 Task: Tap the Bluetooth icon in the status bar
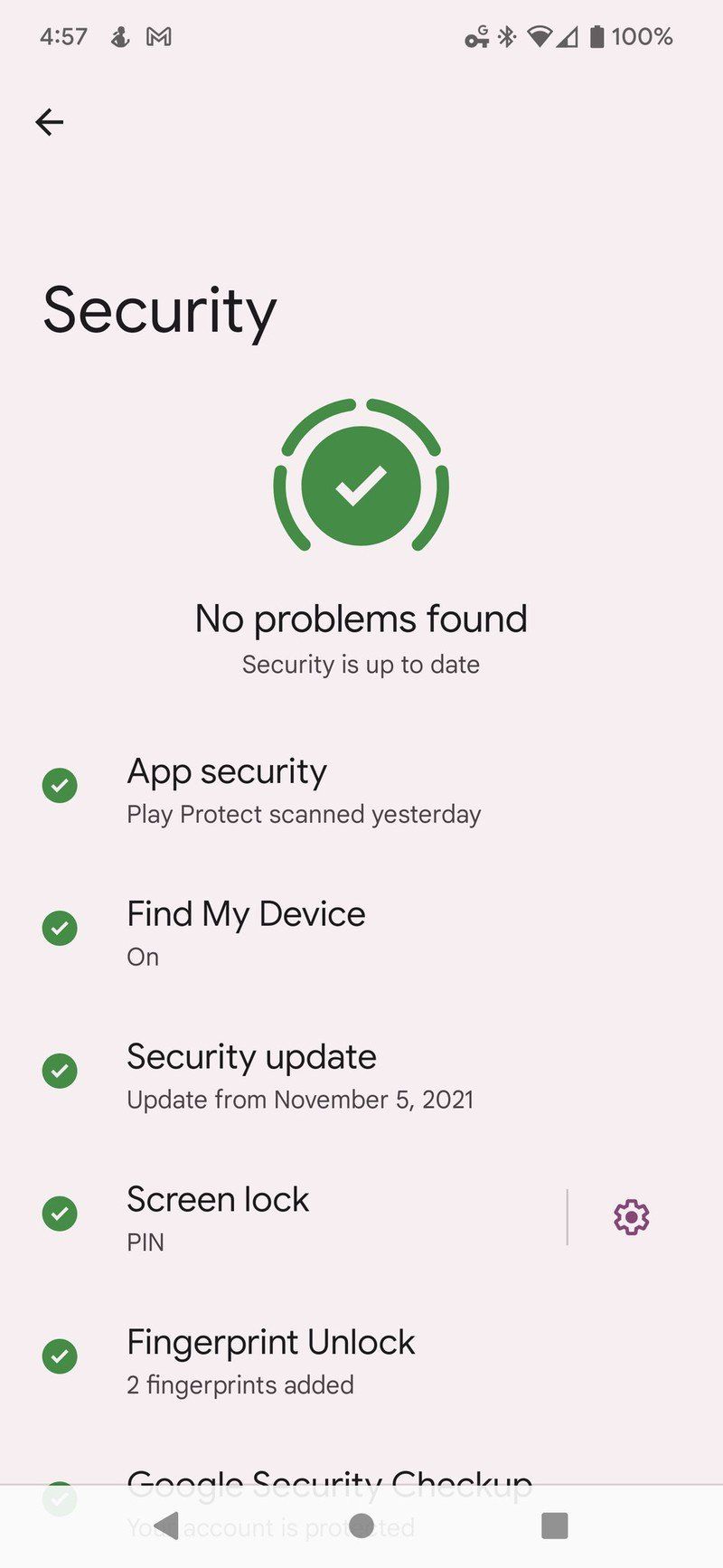(x=504, y=36)
